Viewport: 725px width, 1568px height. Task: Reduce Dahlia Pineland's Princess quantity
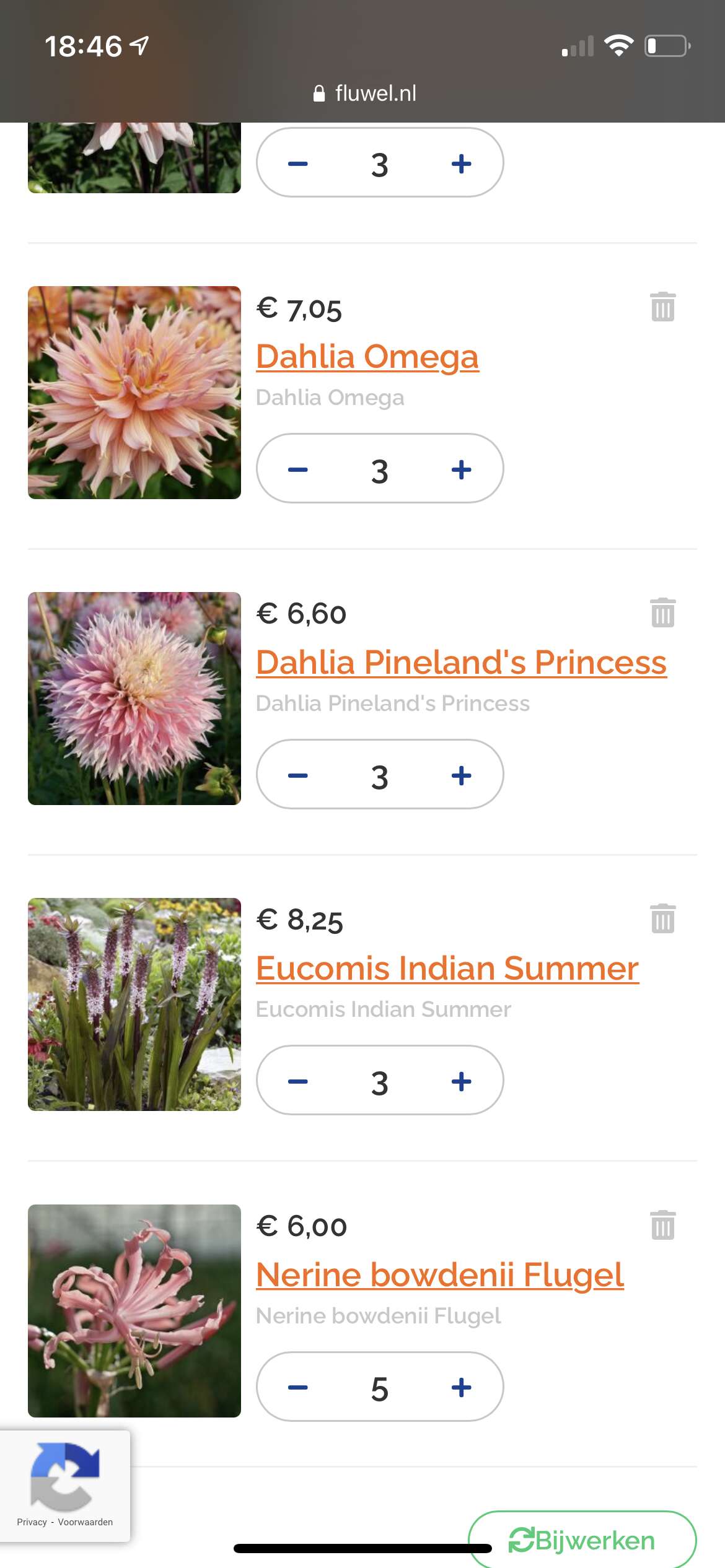click(x=298, y=775)
